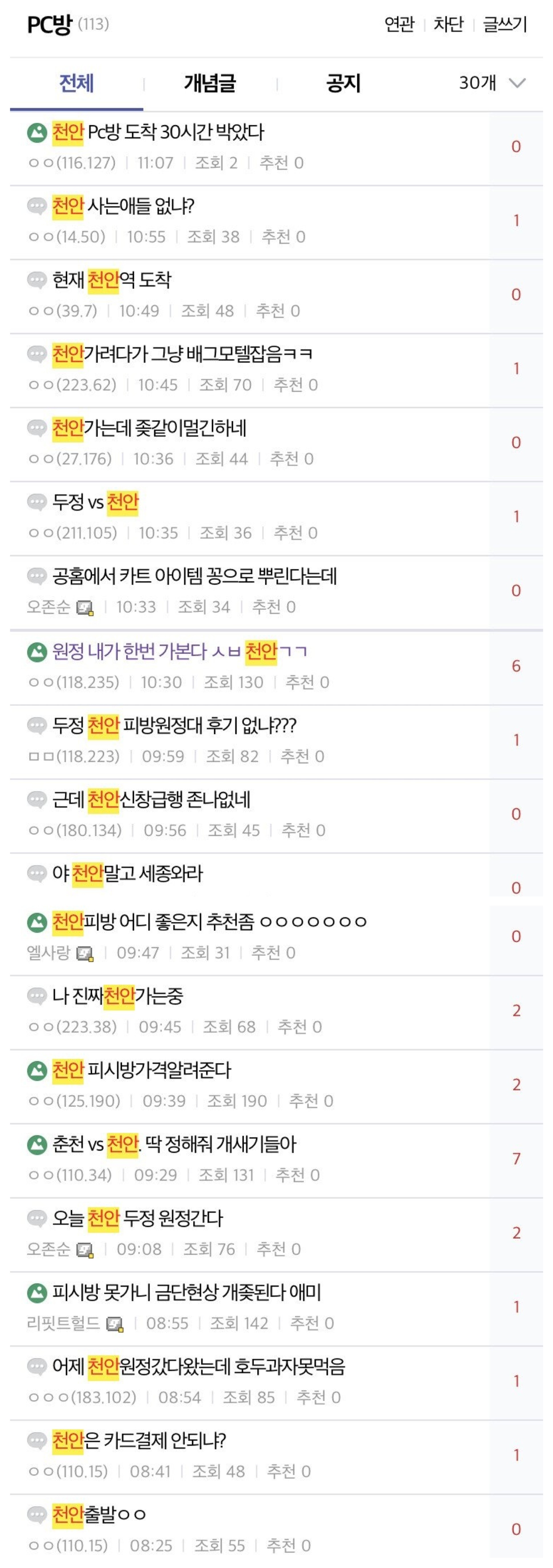
Task: Open post '천안 사는애들 없냐?'
Action: [x=123, y=206]
